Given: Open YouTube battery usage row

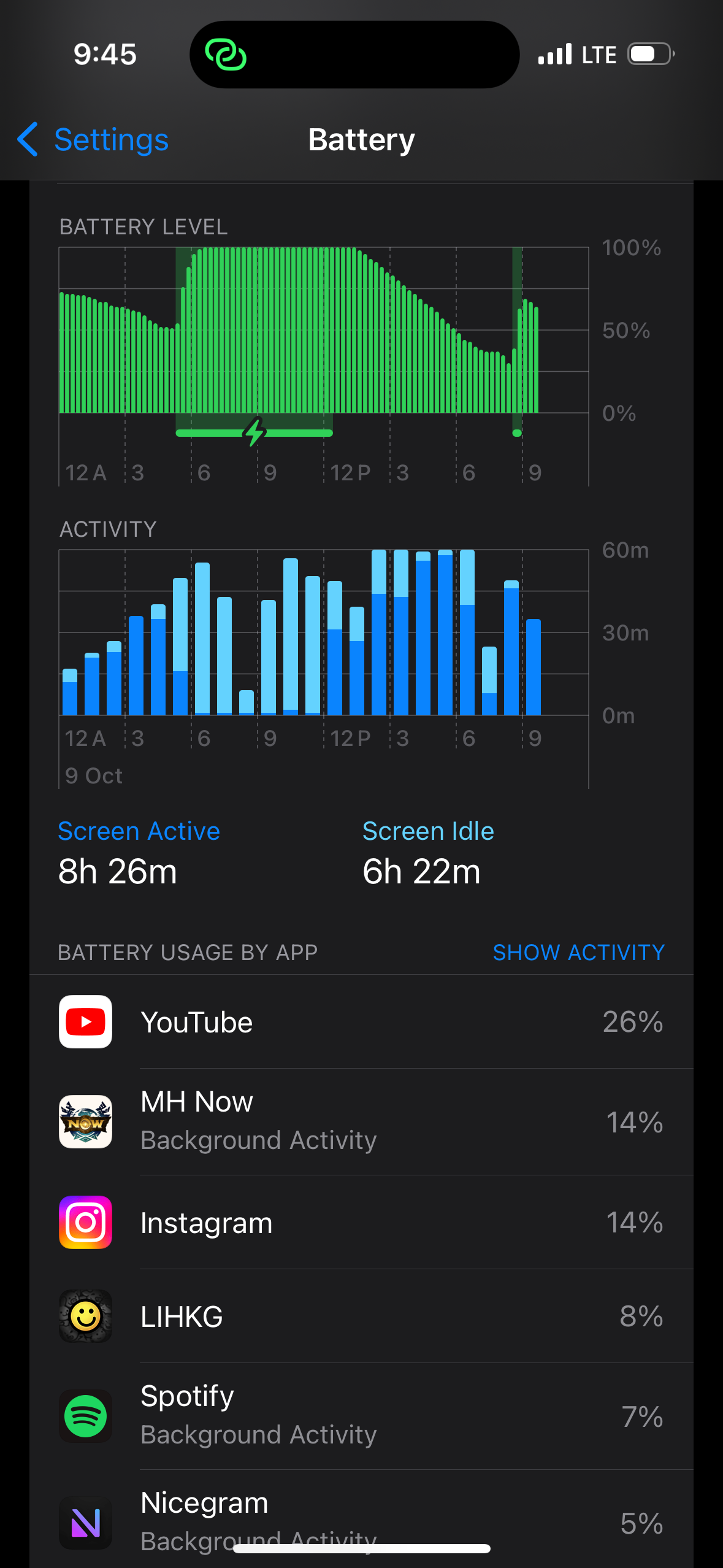Looking at the screenshot, I should pyautogui.click(x=361, y=1022).
